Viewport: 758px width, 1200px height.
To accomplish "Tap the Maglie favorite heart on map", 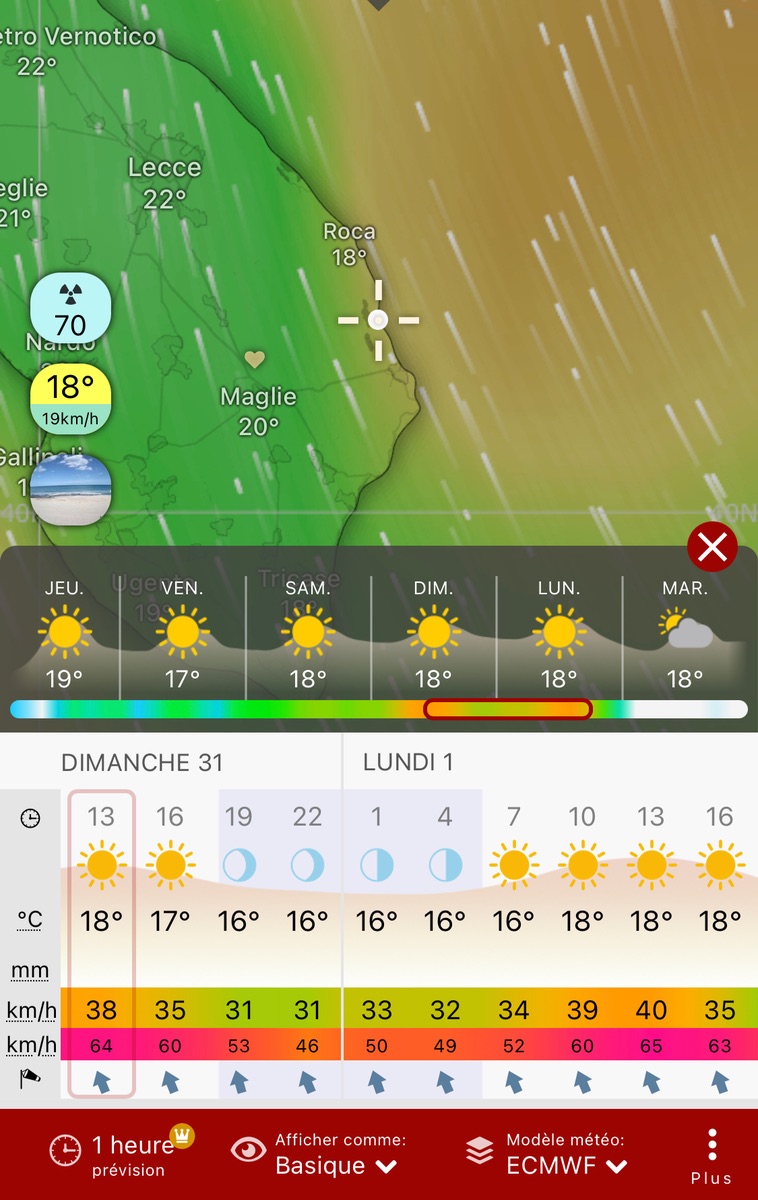I will tap(254, 359).
